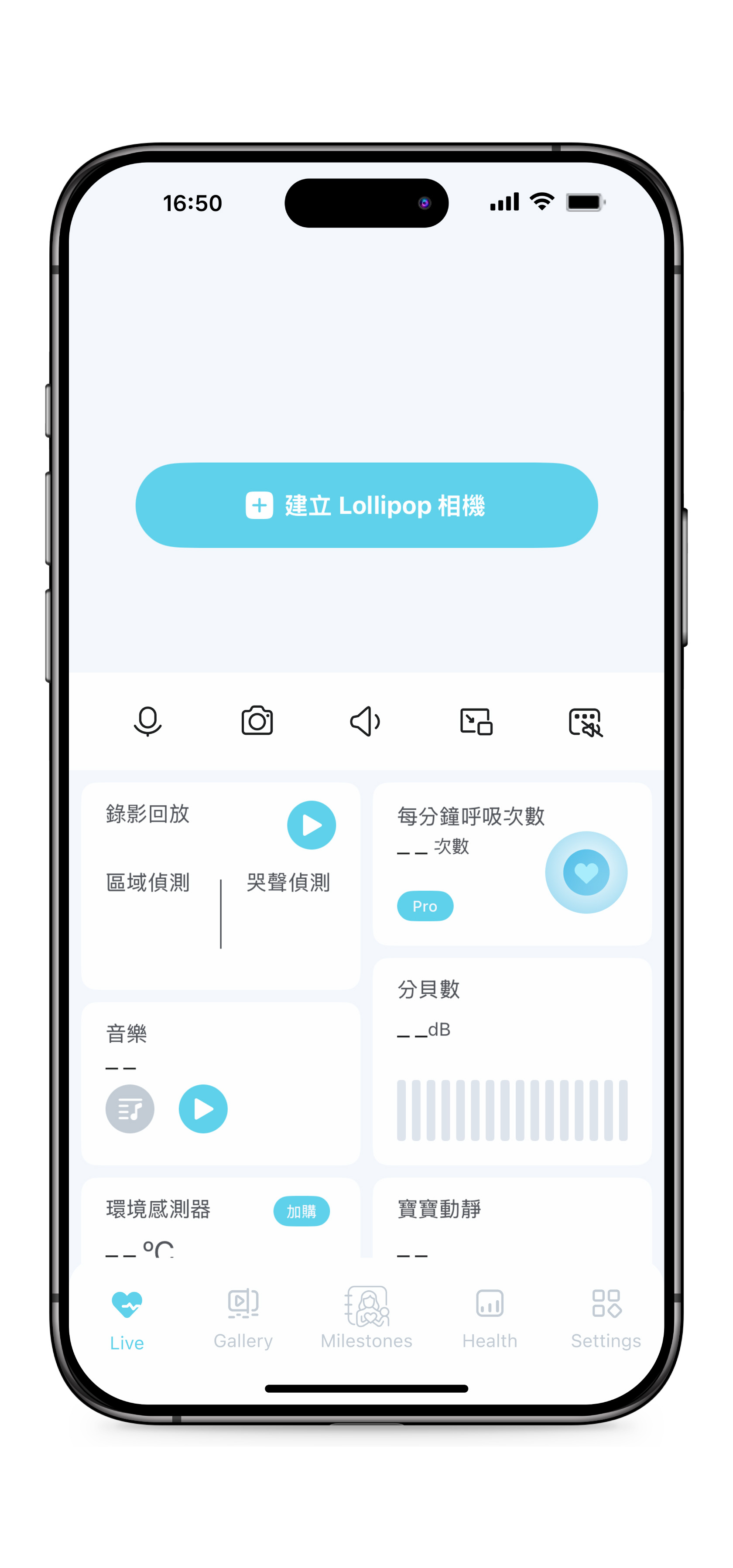Tap the 建立 Lollipop 相機 button
This screenshot has width=733, height=1568.
[366, 505]
